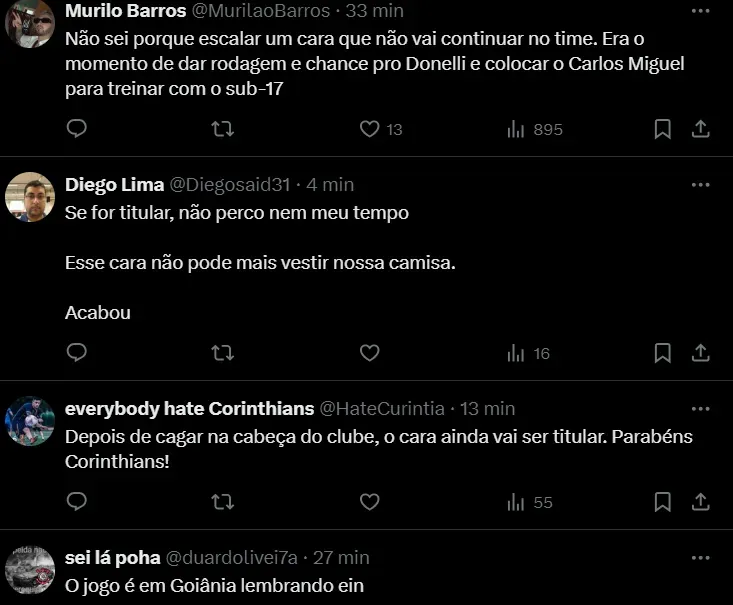The width and height of the screenshot is (733, 605).
Task: Share the everybody hate Corinthians tweet
Action: 701,501
